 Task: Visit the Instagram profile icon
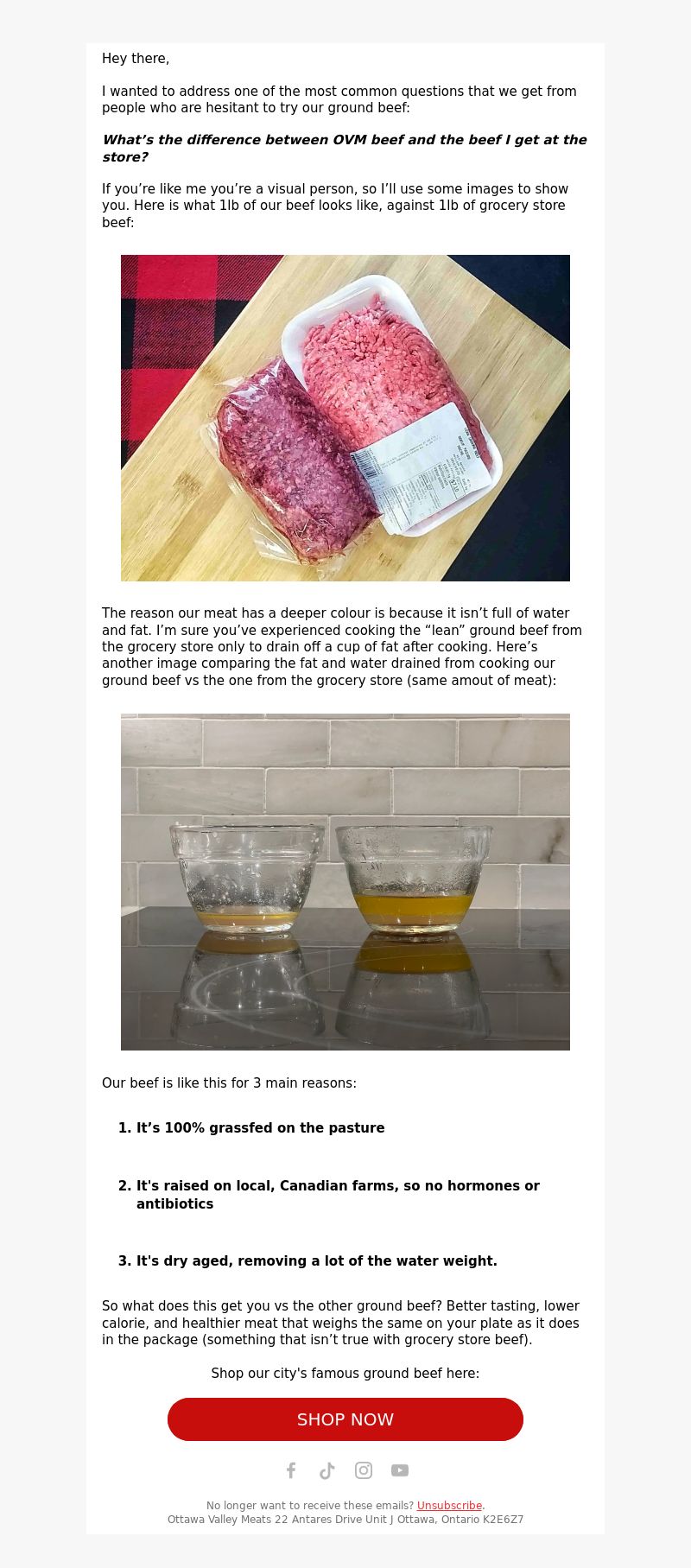click(x=364, y=1470)
